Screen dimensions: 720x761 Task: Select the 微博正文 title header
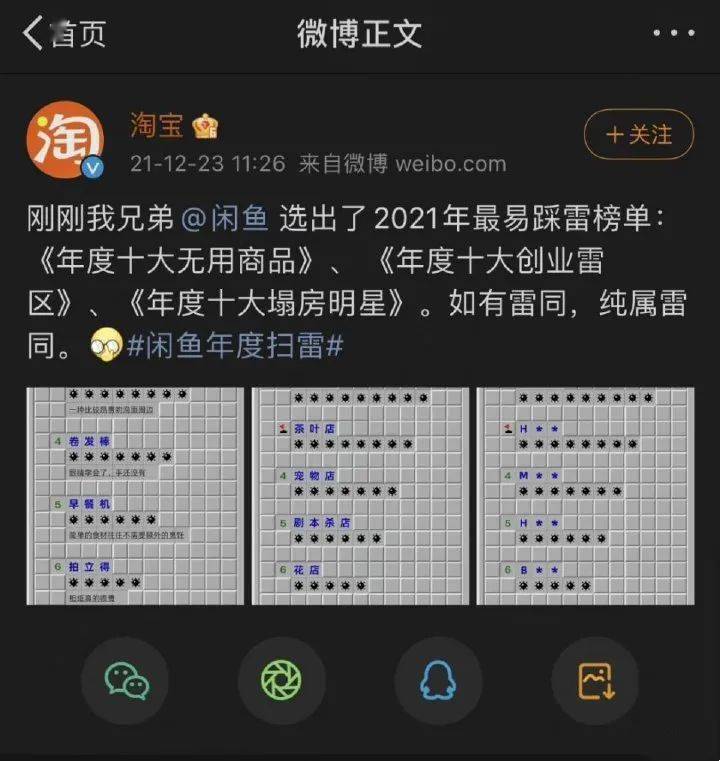360,31
